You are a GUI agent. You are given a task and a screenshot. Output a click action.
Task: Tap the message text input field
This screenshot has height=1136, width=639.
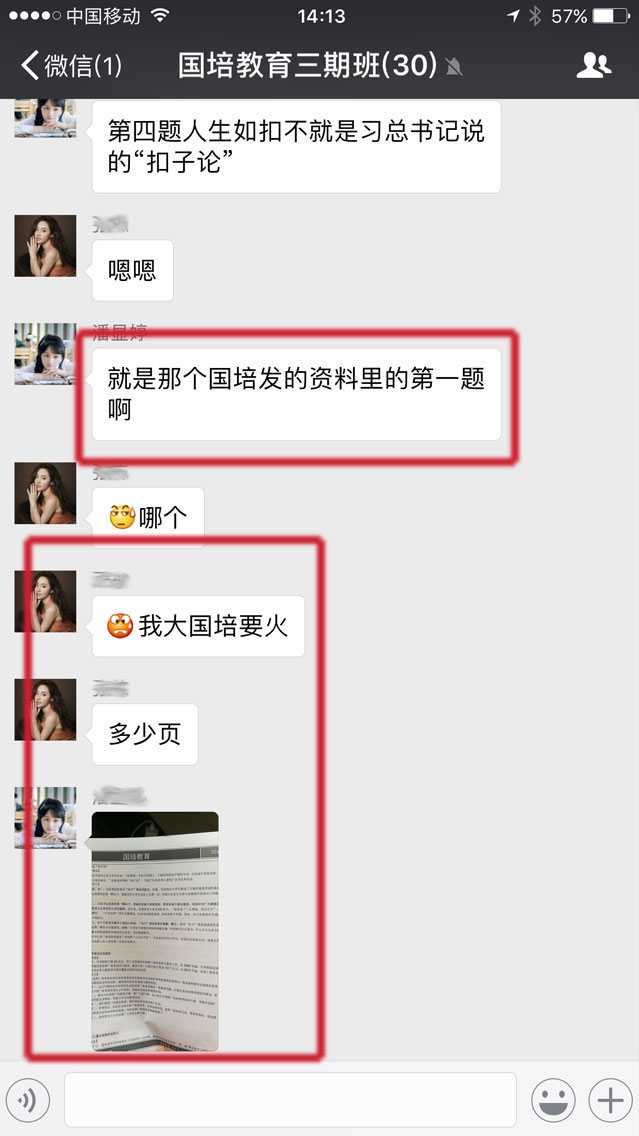coord(290,1100)
